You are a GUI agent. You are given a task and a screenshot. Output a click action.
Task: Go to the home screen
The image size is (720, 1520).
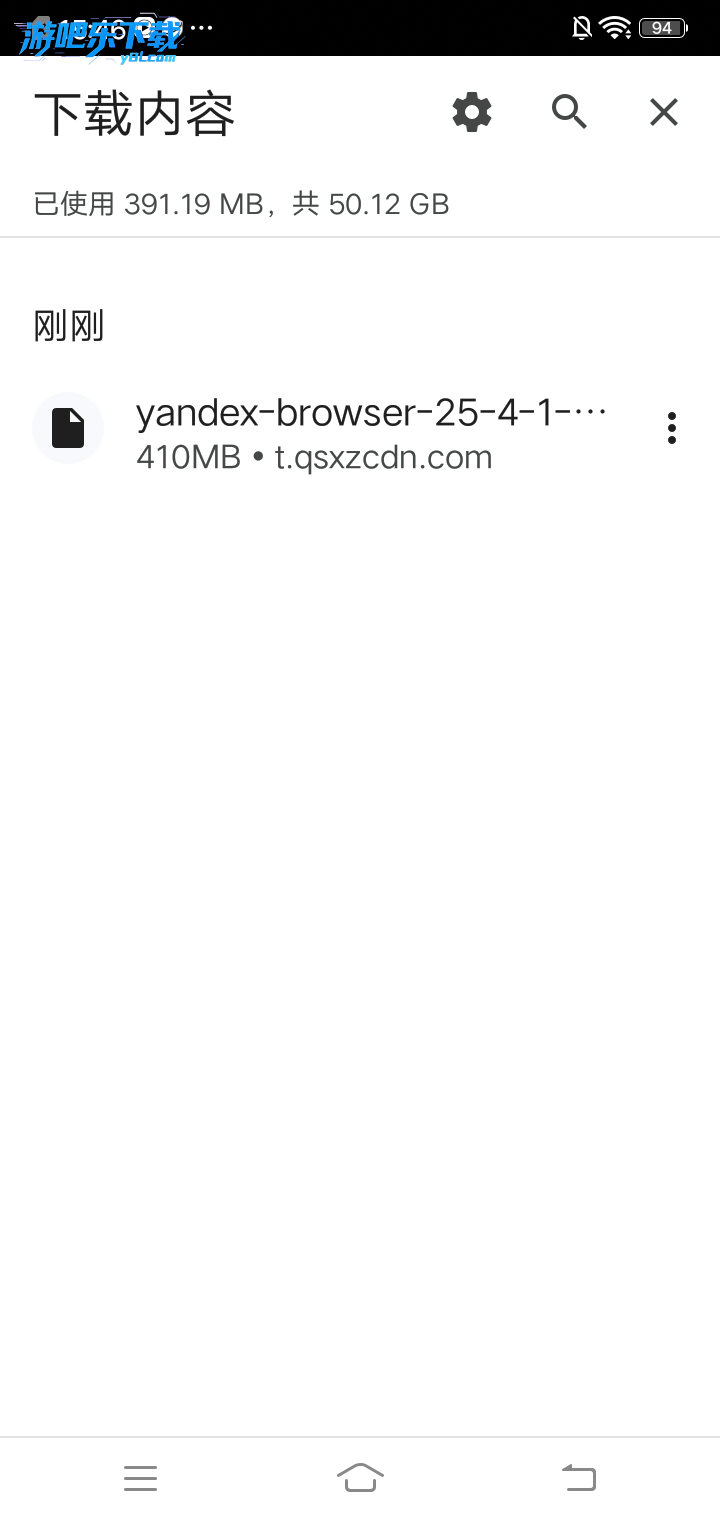tap(360, 1477)
